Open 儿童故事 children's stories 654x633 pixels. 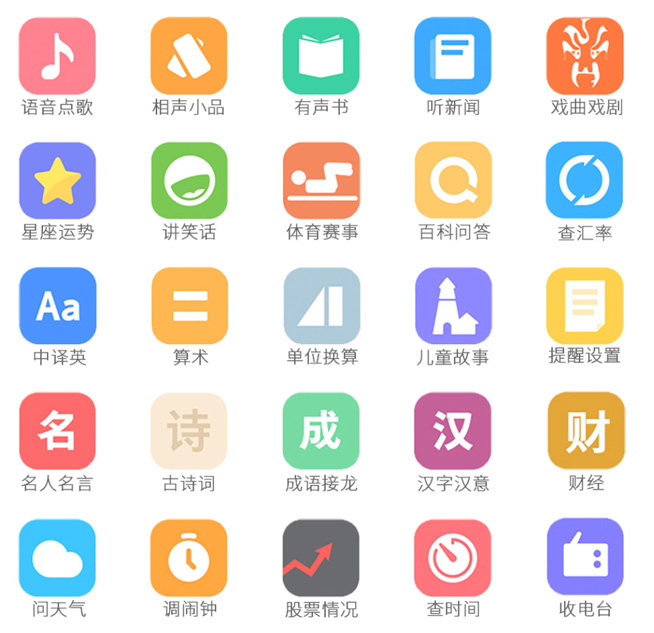pyautogui.click(x=453, y=306)
